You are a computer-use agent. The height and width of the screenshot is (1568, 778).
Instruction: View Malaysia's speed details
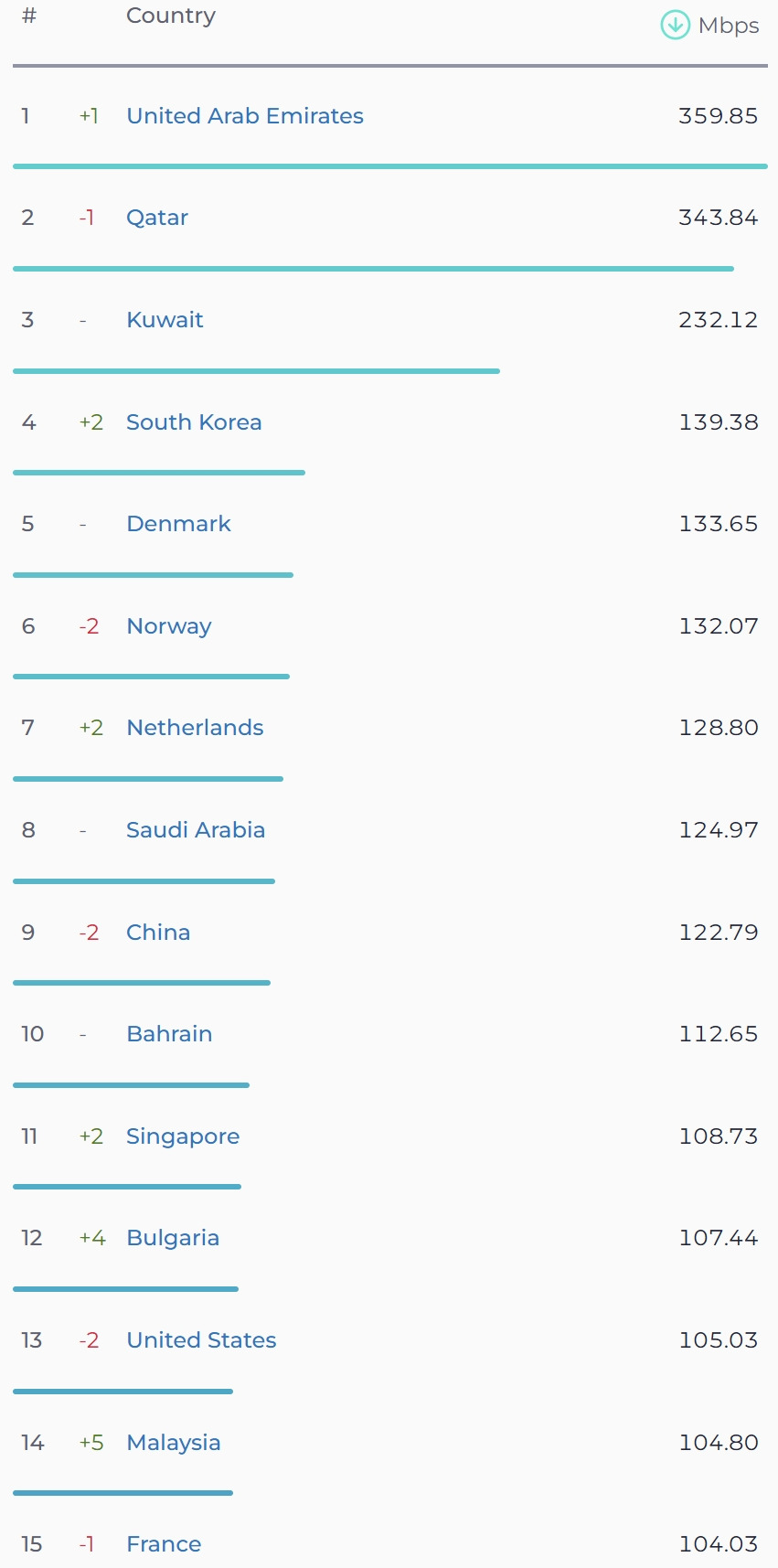174,1444
